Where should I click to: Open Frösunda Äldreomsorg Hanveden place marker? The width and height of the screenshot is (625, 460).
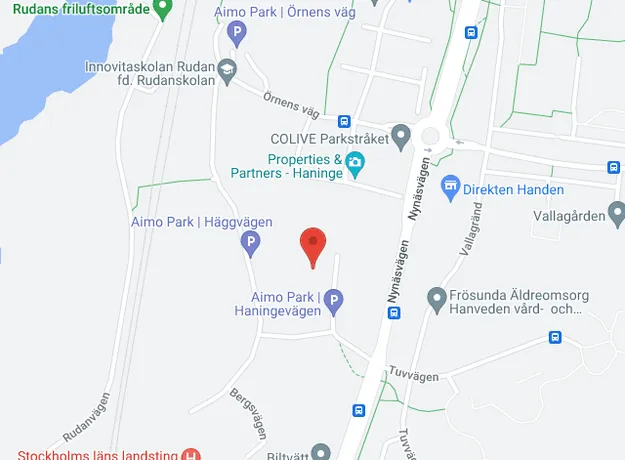436,298
